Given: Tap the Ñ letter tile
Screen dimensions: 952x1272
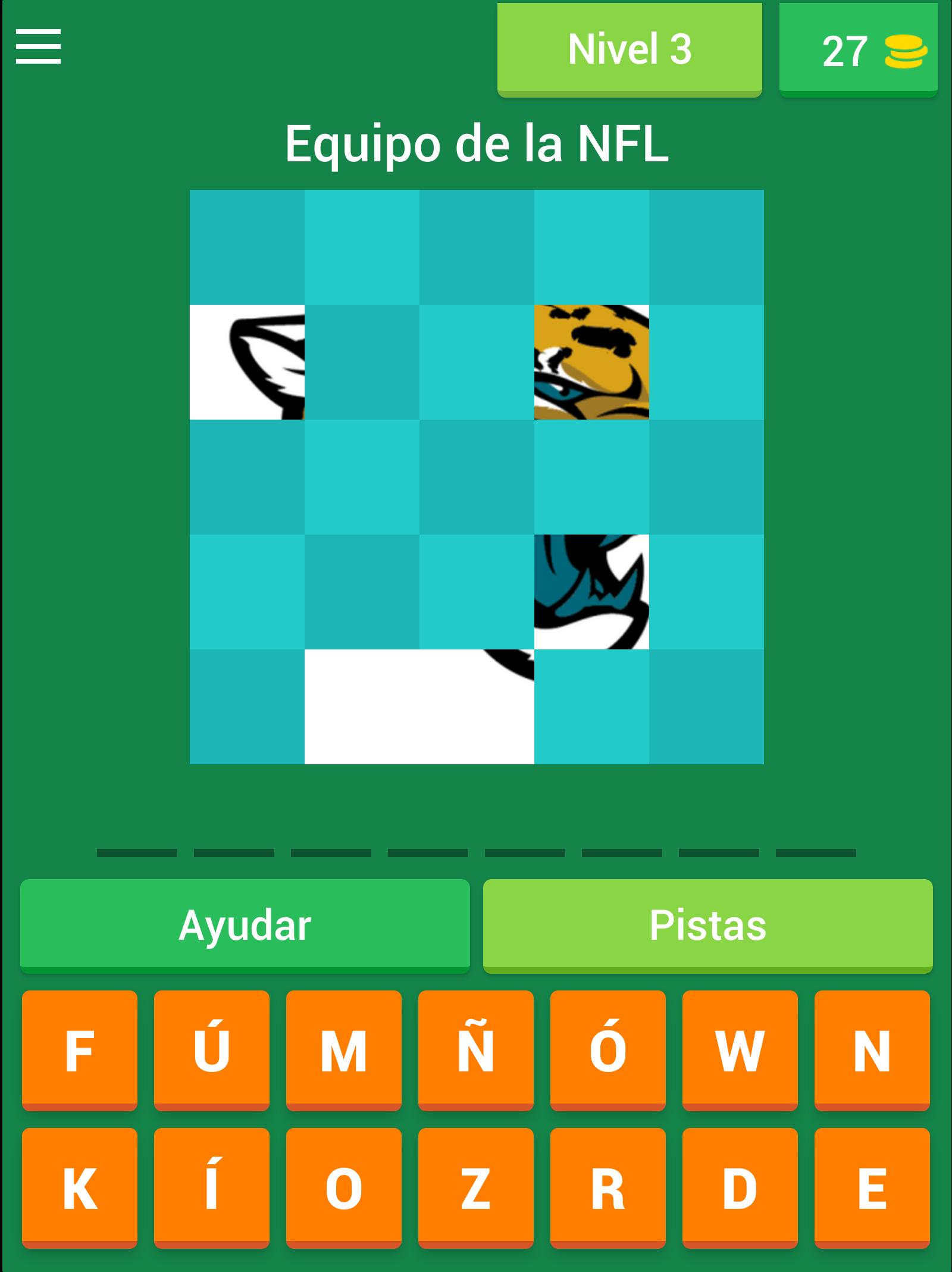Looking at the screenshot, I should pyautogui.click(x=476, y=1050).
